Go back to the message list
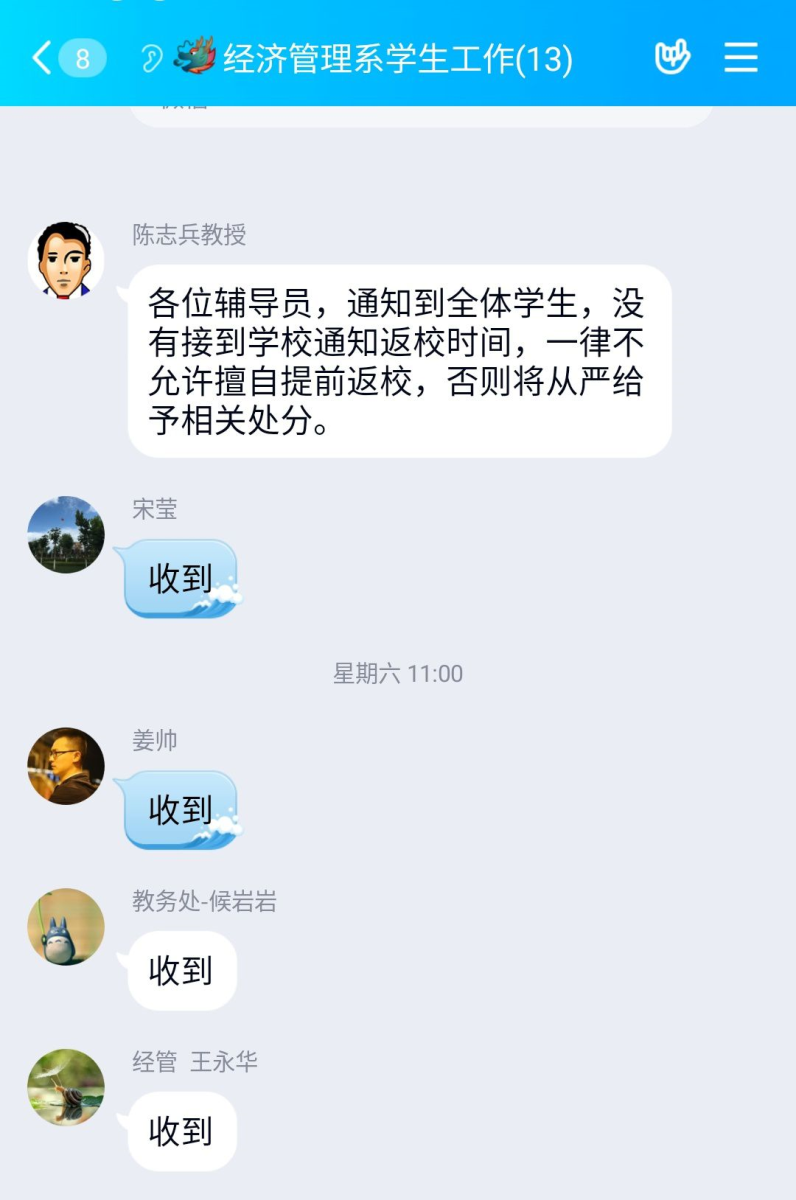This screenshot has height=1200, width=796. click(42, 58)
